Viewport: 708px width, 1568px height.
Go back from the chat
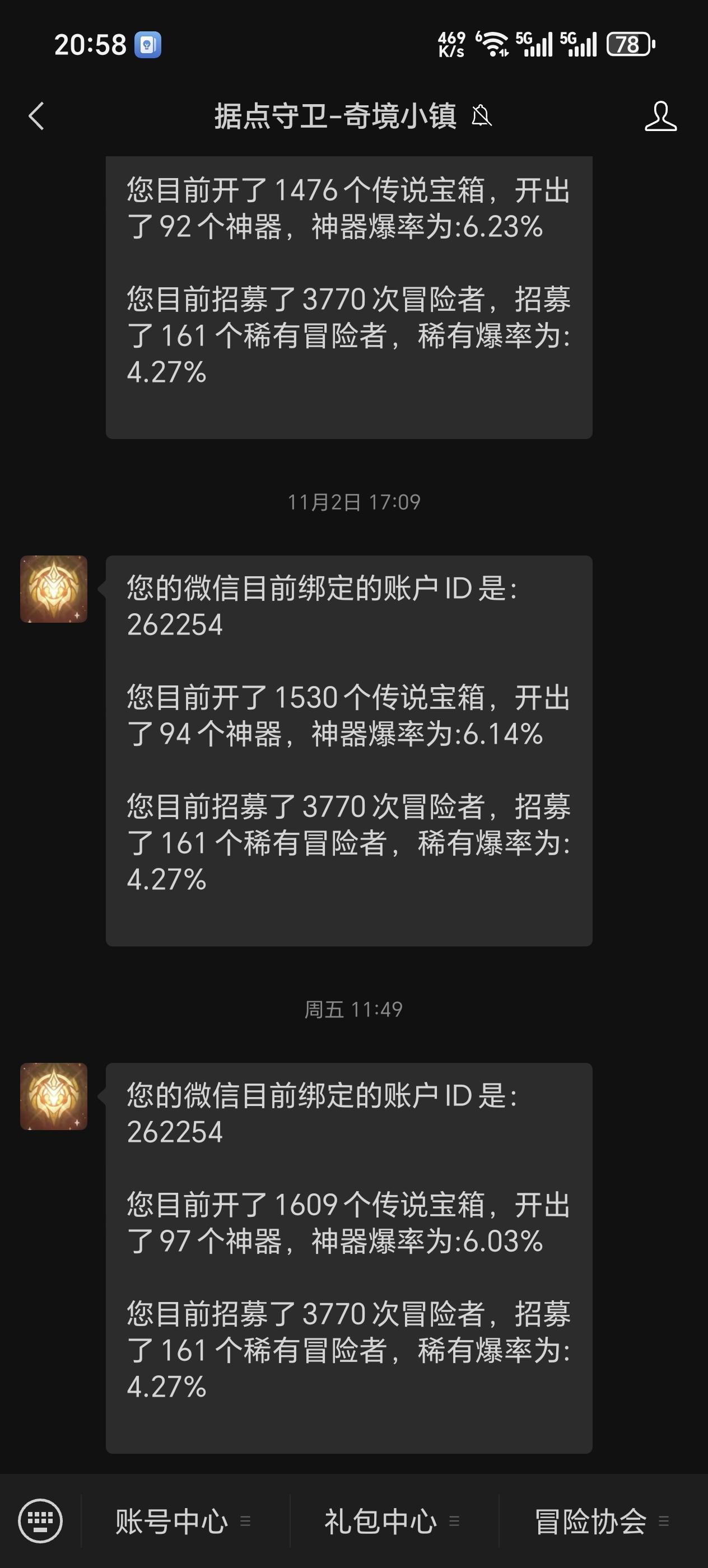click(x=36, y=116)
